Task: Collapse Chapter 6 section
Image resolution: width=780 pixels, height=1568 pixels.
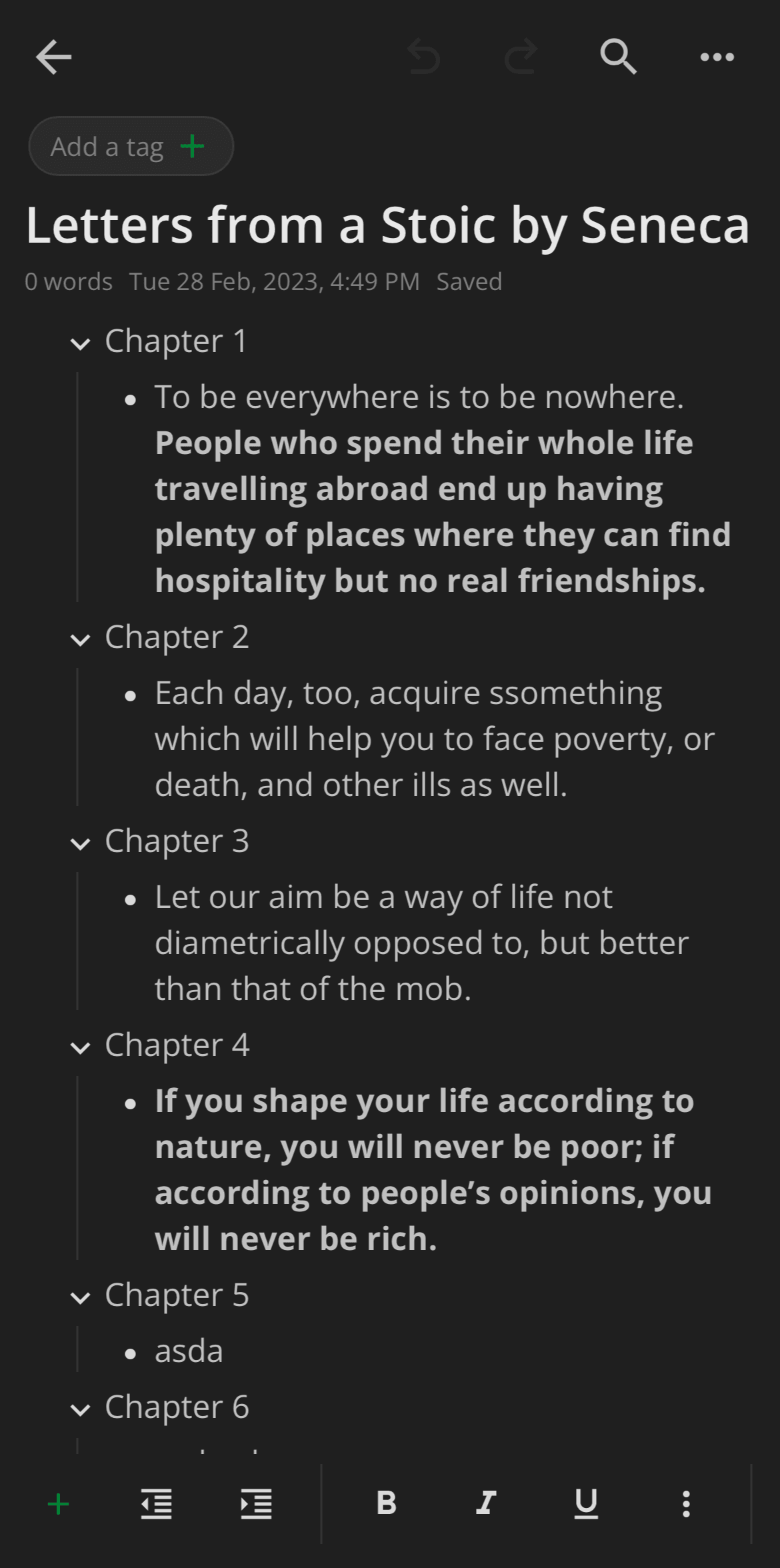Action: (x=80, y=1410)
